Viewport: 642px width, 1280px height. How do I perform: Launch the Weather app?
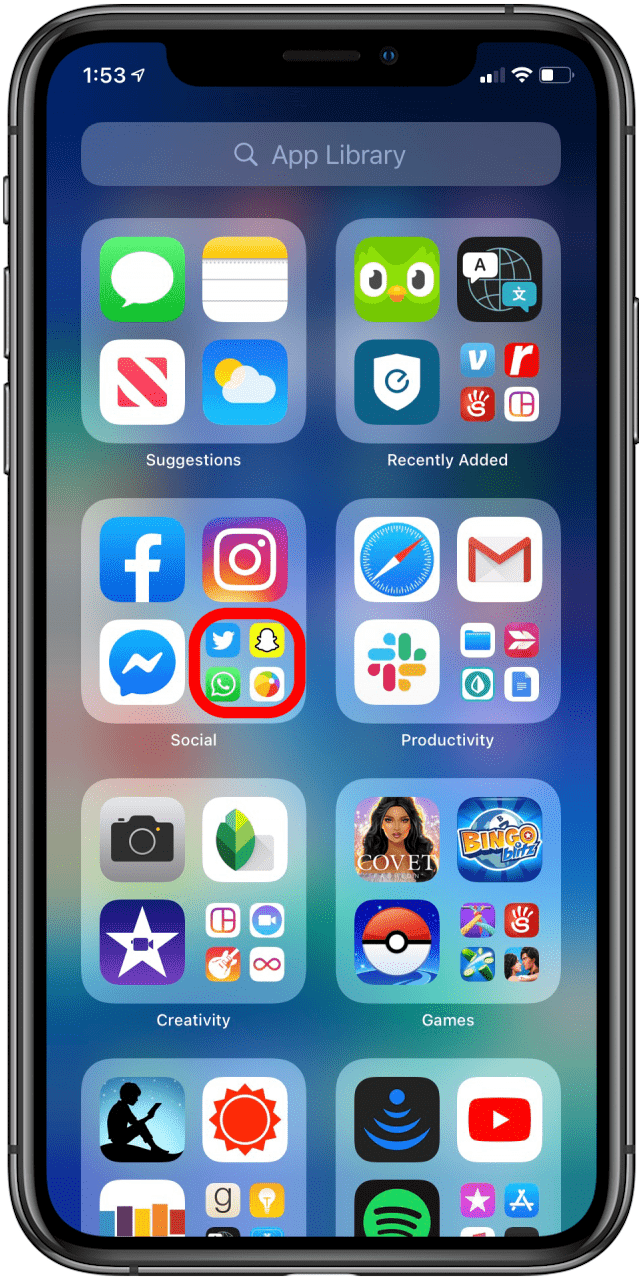pyautogui.click(x=245, y=382)
